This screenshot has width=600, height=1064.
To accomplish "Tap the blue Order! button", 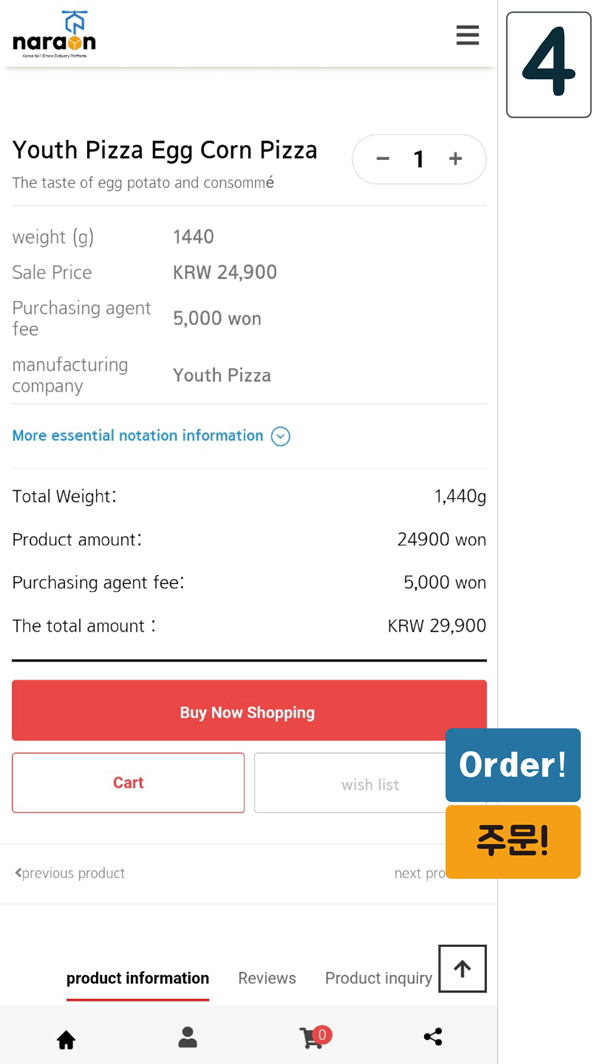I will click(512, 765).
